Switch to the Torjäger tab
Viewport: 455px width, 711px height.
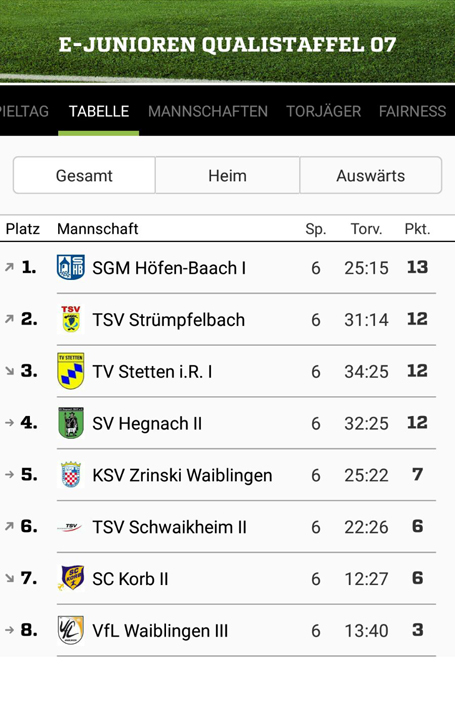[x=323, y=112]
